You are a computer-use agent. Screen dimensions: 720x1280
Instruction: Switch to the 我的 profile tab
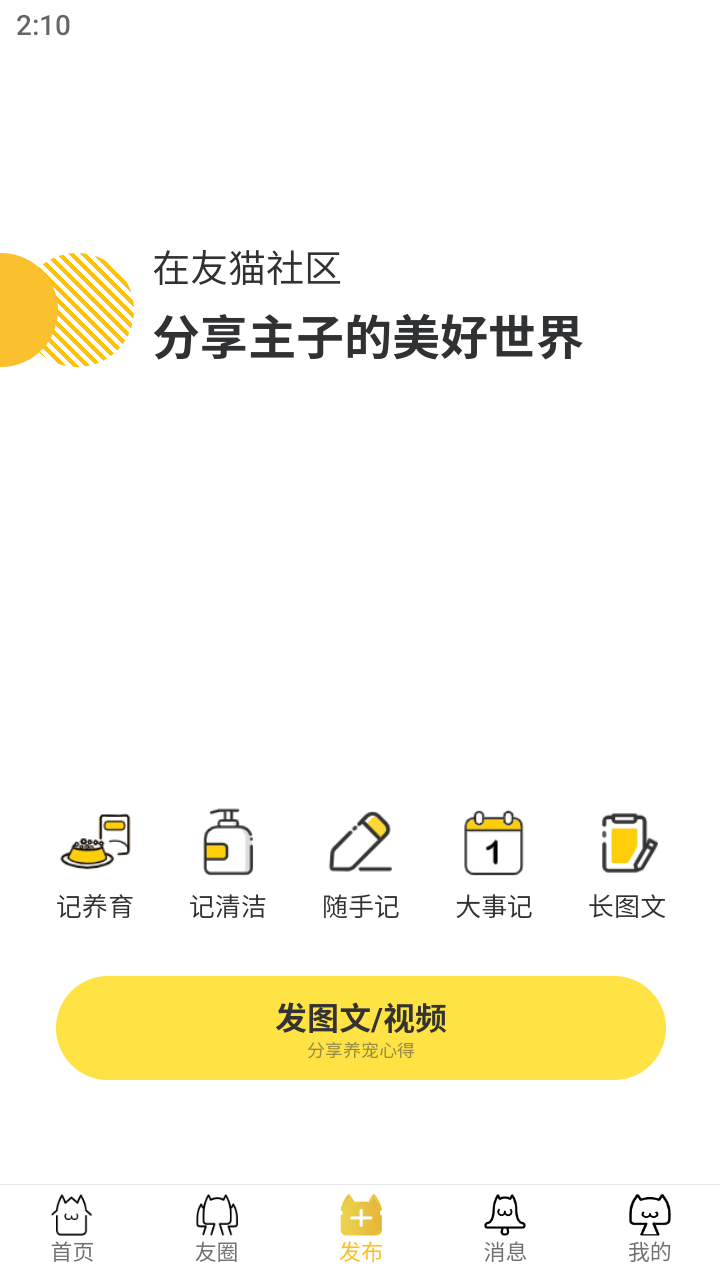pyautogui.click(x=648, y=1230)
